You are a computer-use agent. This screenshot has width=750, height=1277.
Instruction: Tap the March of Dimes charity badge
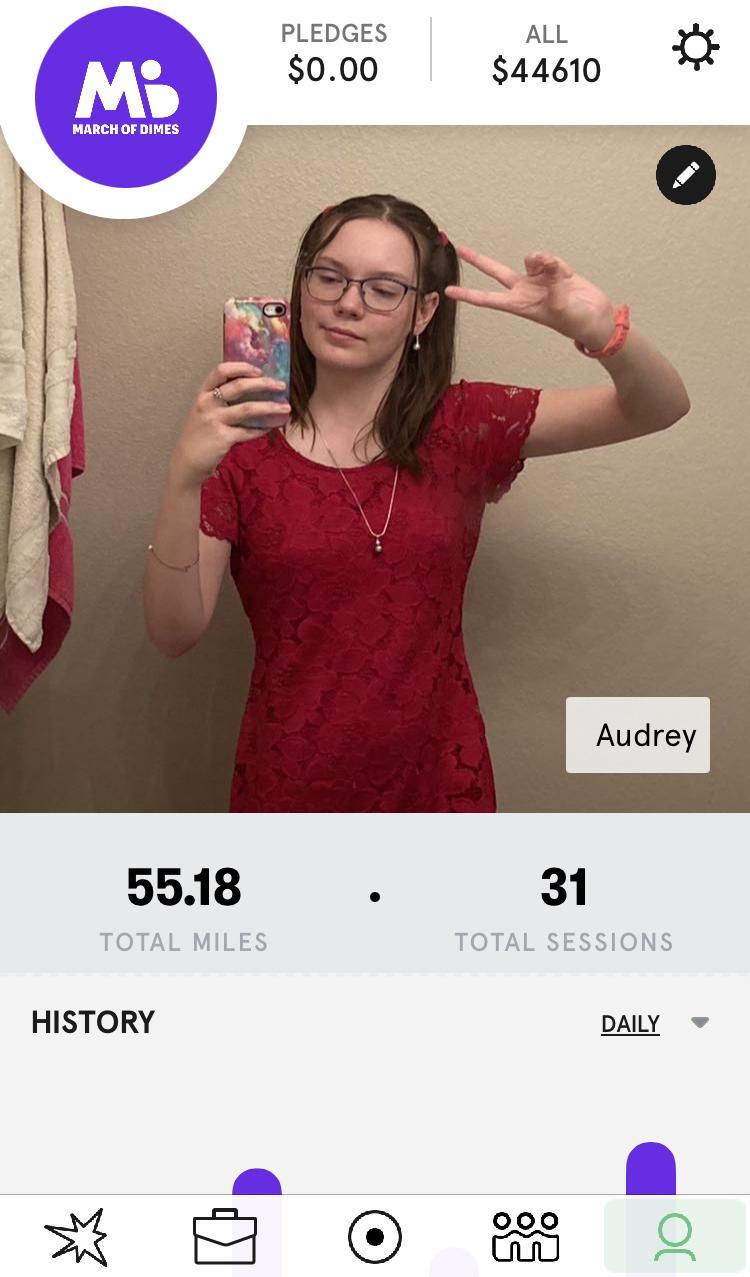[126, 97]
